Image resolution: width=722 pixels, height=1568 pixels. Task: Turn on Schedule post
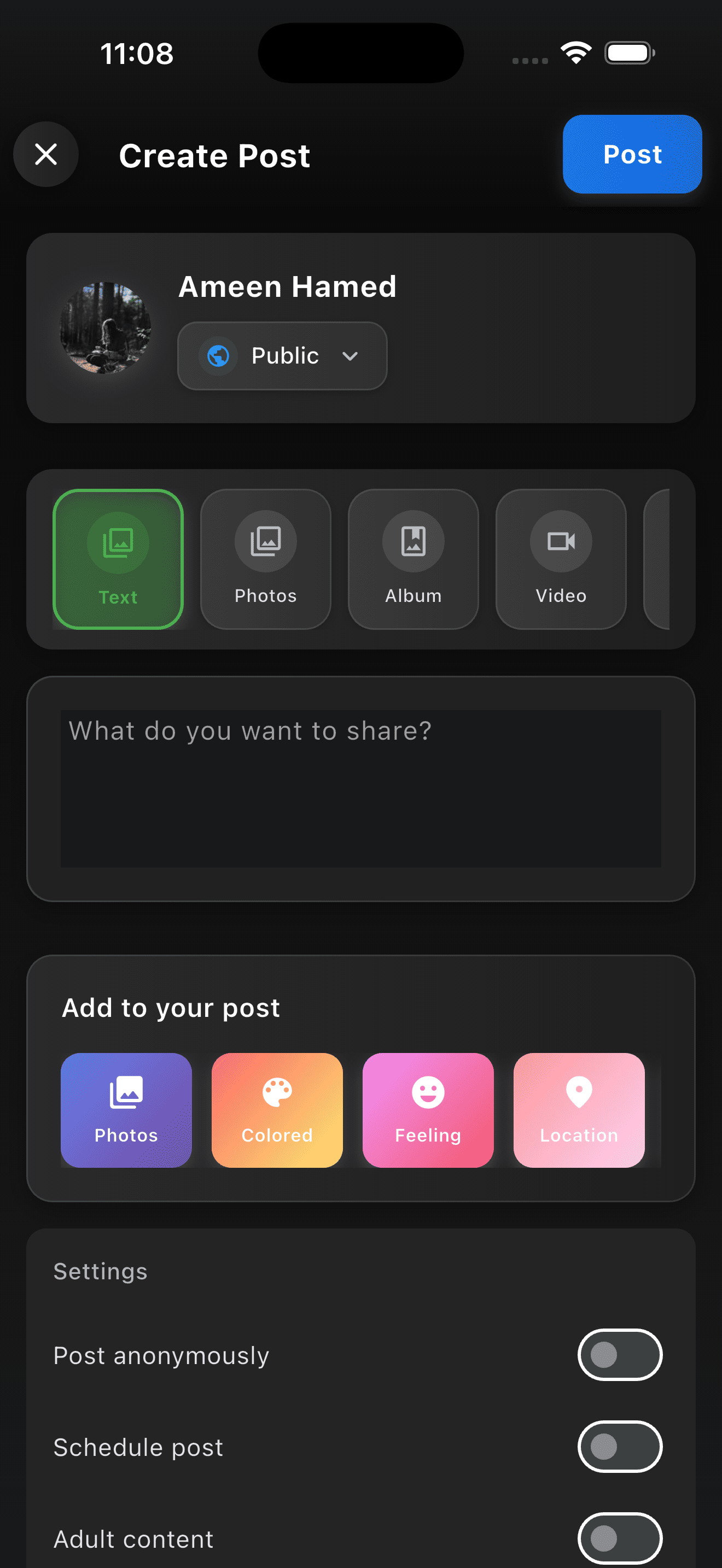click(620, 1447)
